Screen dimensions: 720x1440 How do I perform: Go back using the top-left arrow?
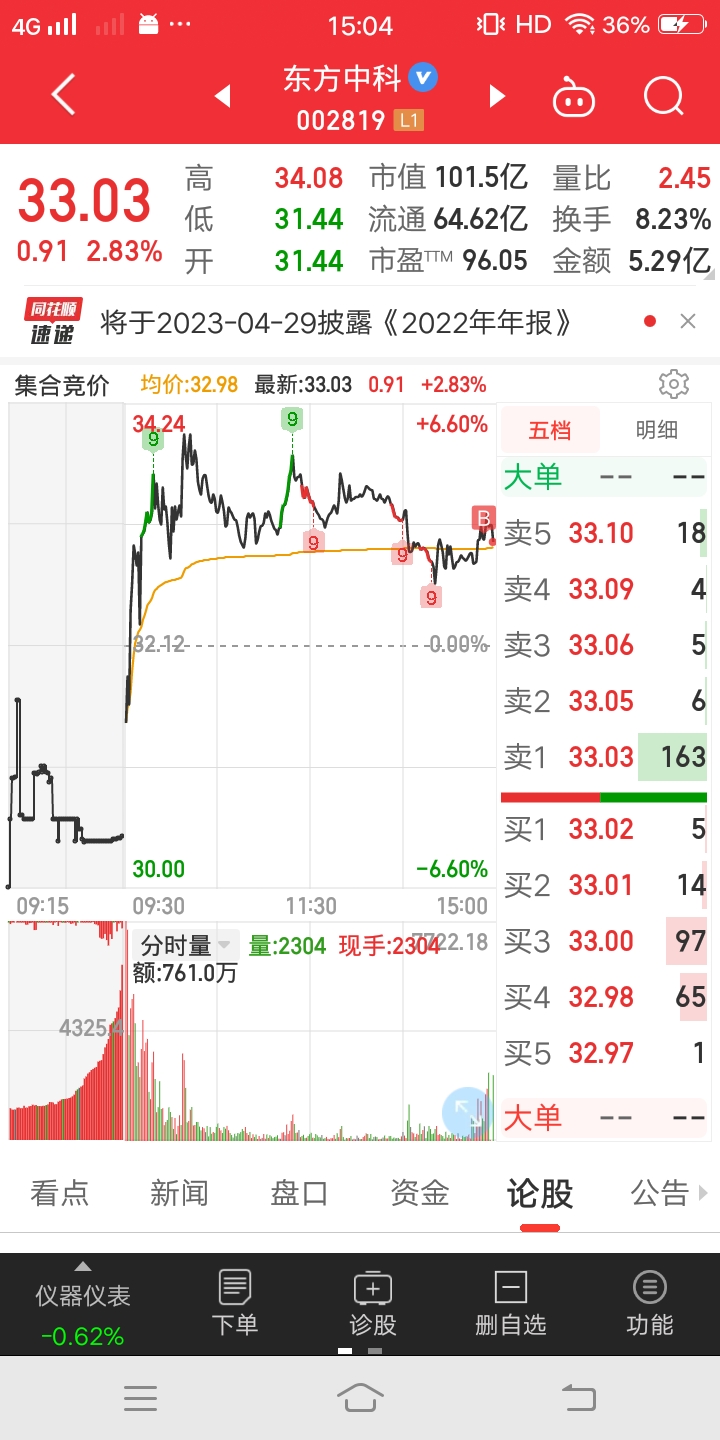coord(63,96)
